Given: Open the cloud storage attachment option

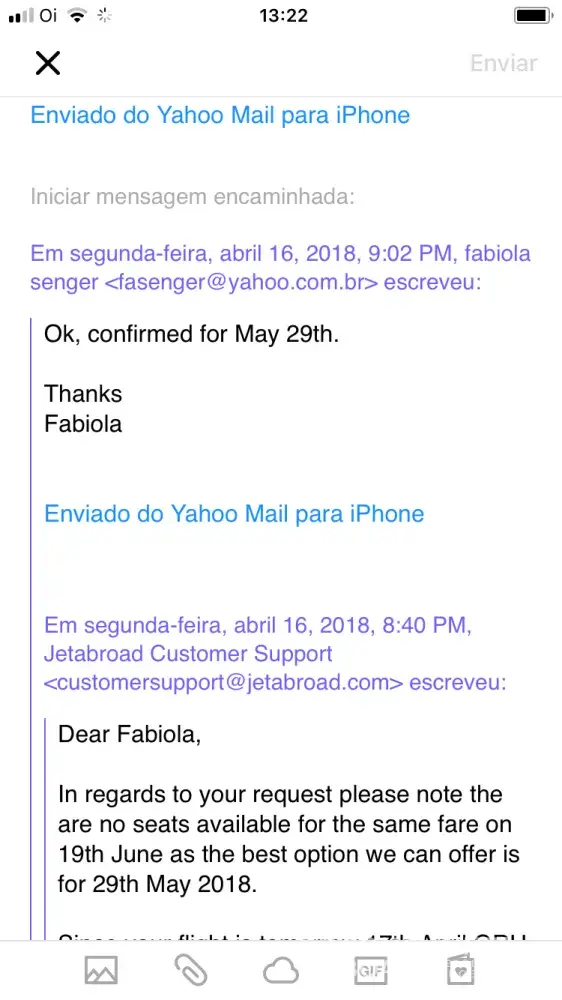Looking at the screenshot, I should coord(281,971).
